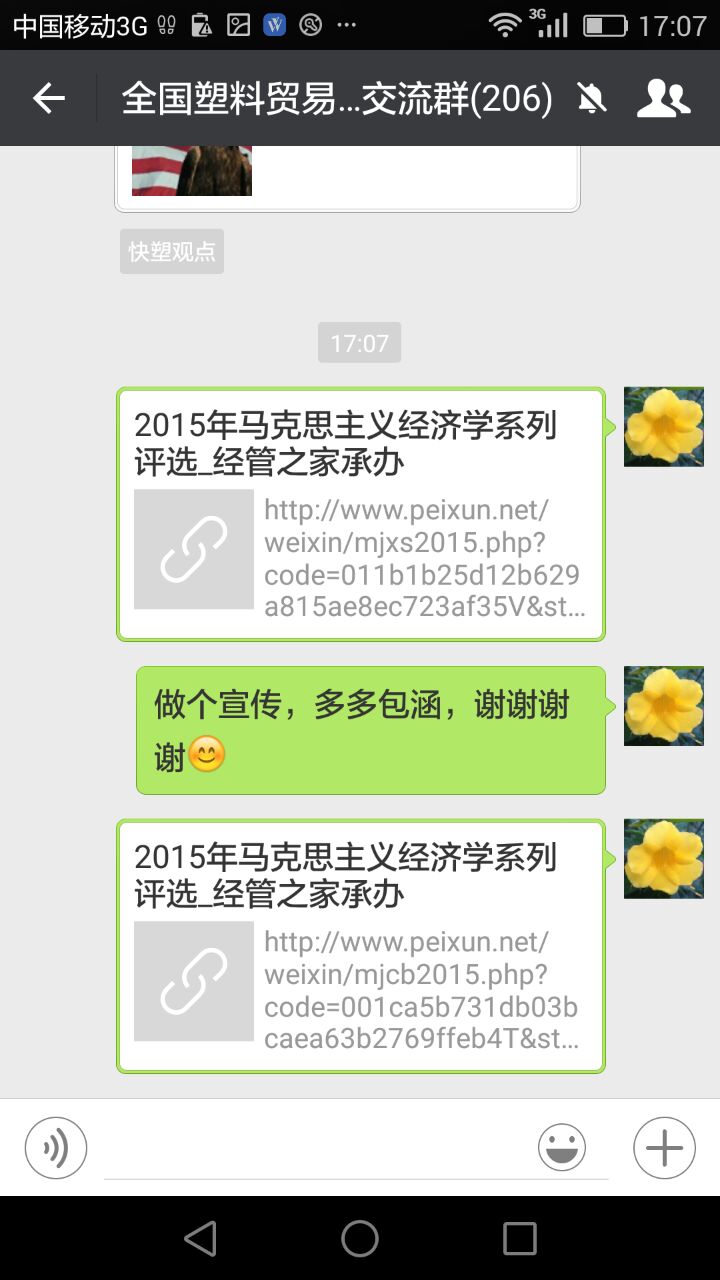The width and height of the screenshot is (720, 1280).
Task: Open the shared link with mjcb2015.php URL
Action: click(x=360, y=946)
